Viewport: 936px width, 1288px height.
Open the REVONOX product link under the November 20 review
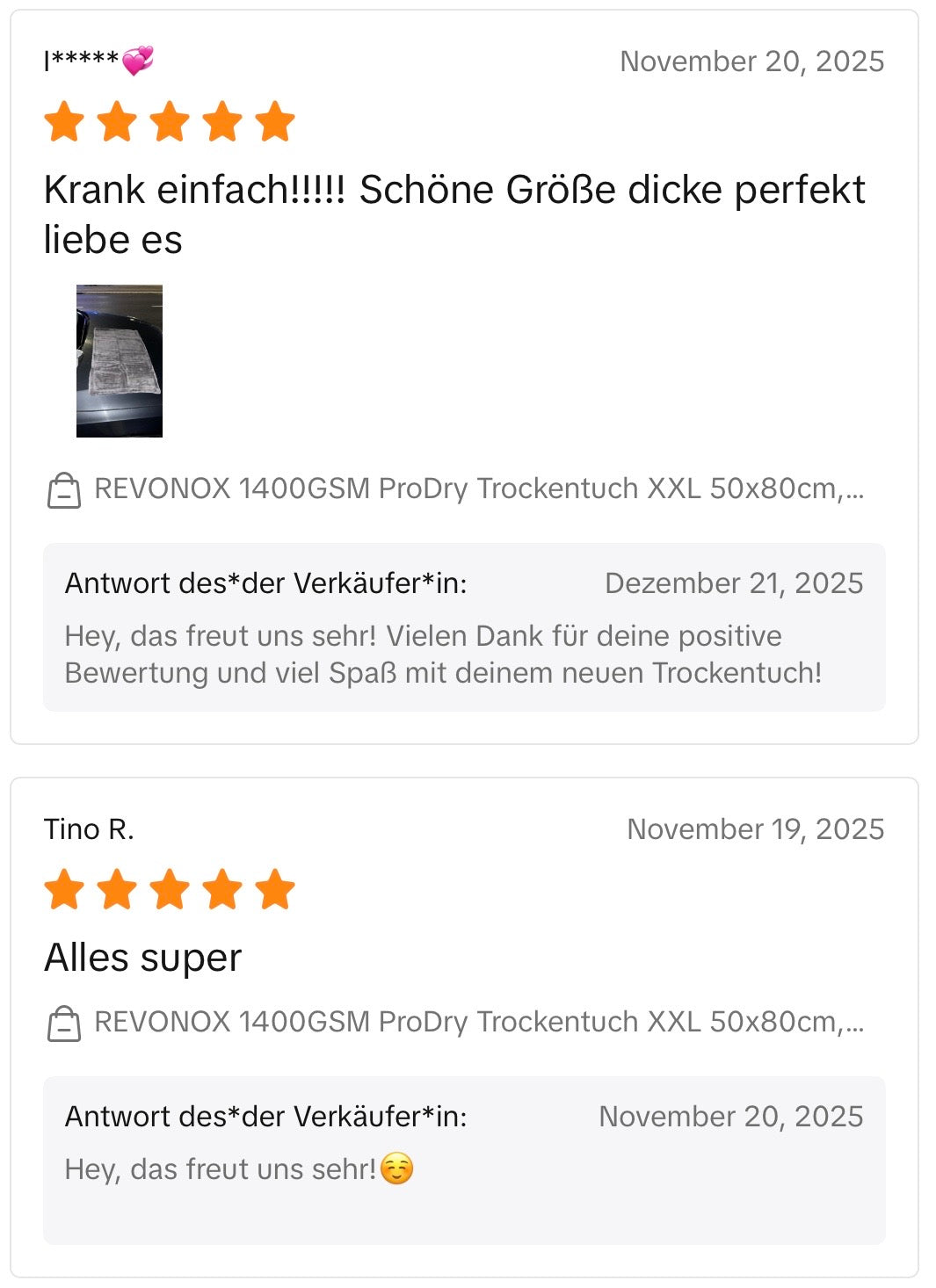(x=478, y=488)
